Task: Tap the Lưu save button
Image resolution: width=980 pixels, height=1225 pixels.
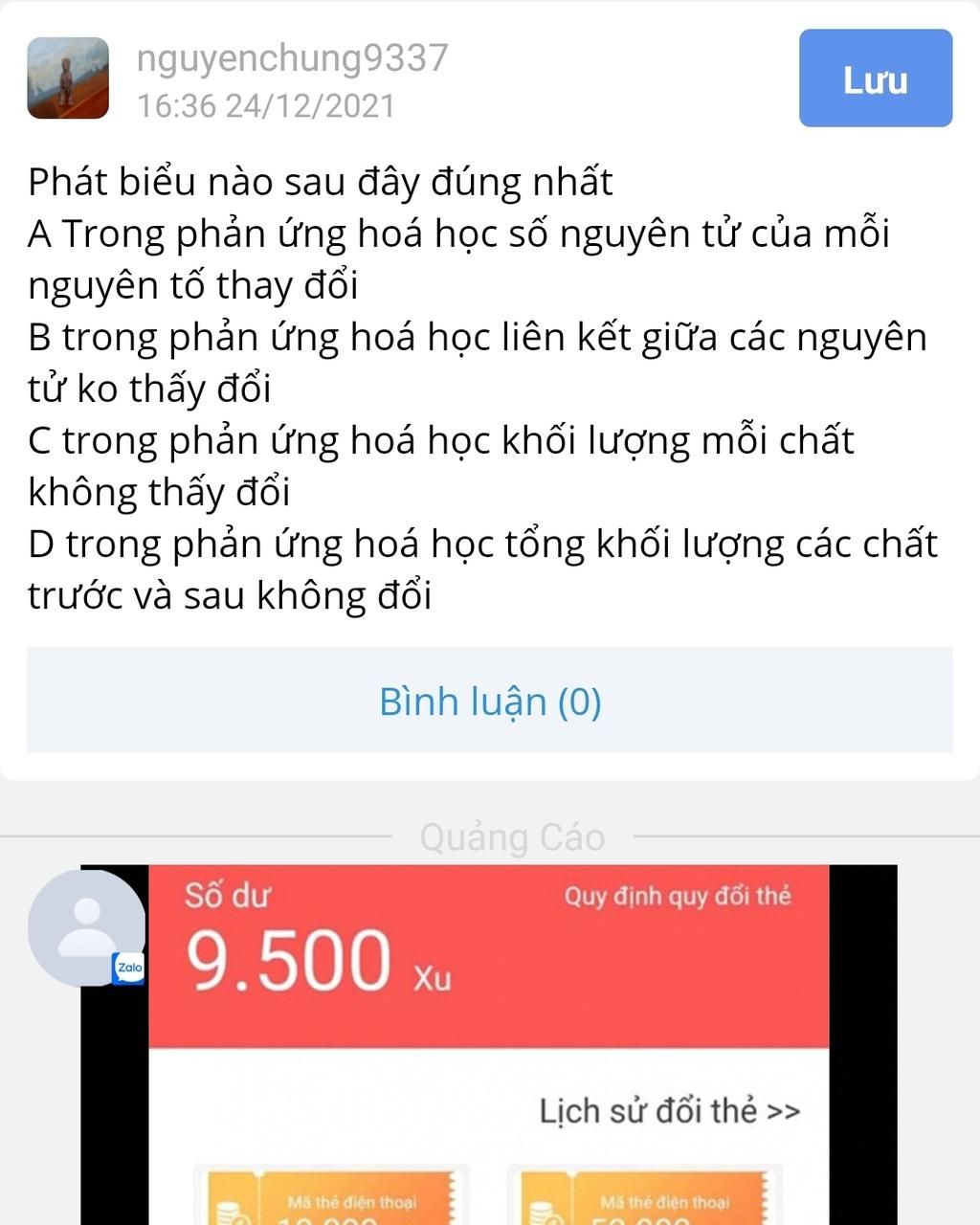Action: 875,78
